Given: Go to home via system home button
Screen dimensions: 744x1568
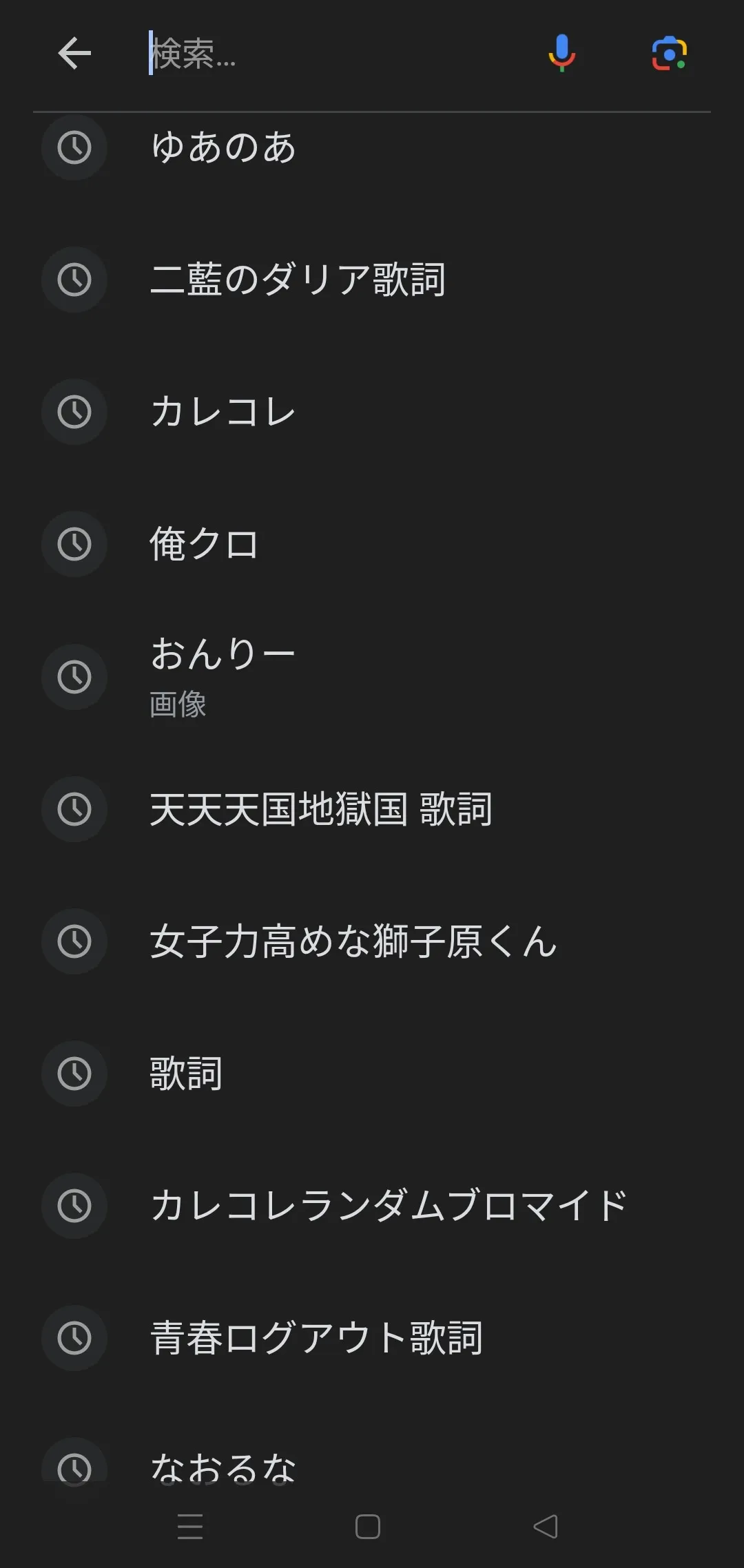Looking at the screenshot, I should tap(368, 1527).
